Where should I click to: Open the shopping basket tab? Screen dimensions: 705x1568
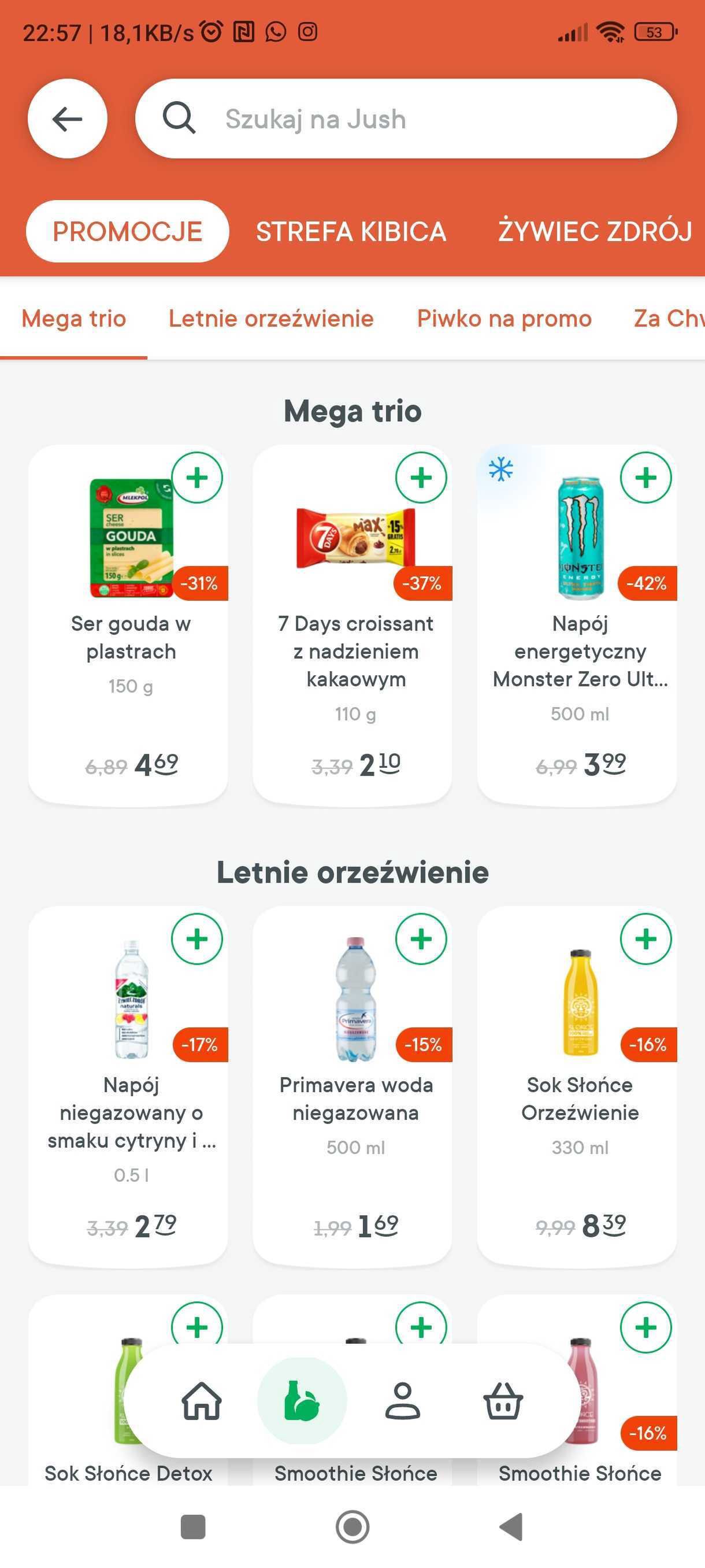pyautogui.click(x=503, y=1400)
